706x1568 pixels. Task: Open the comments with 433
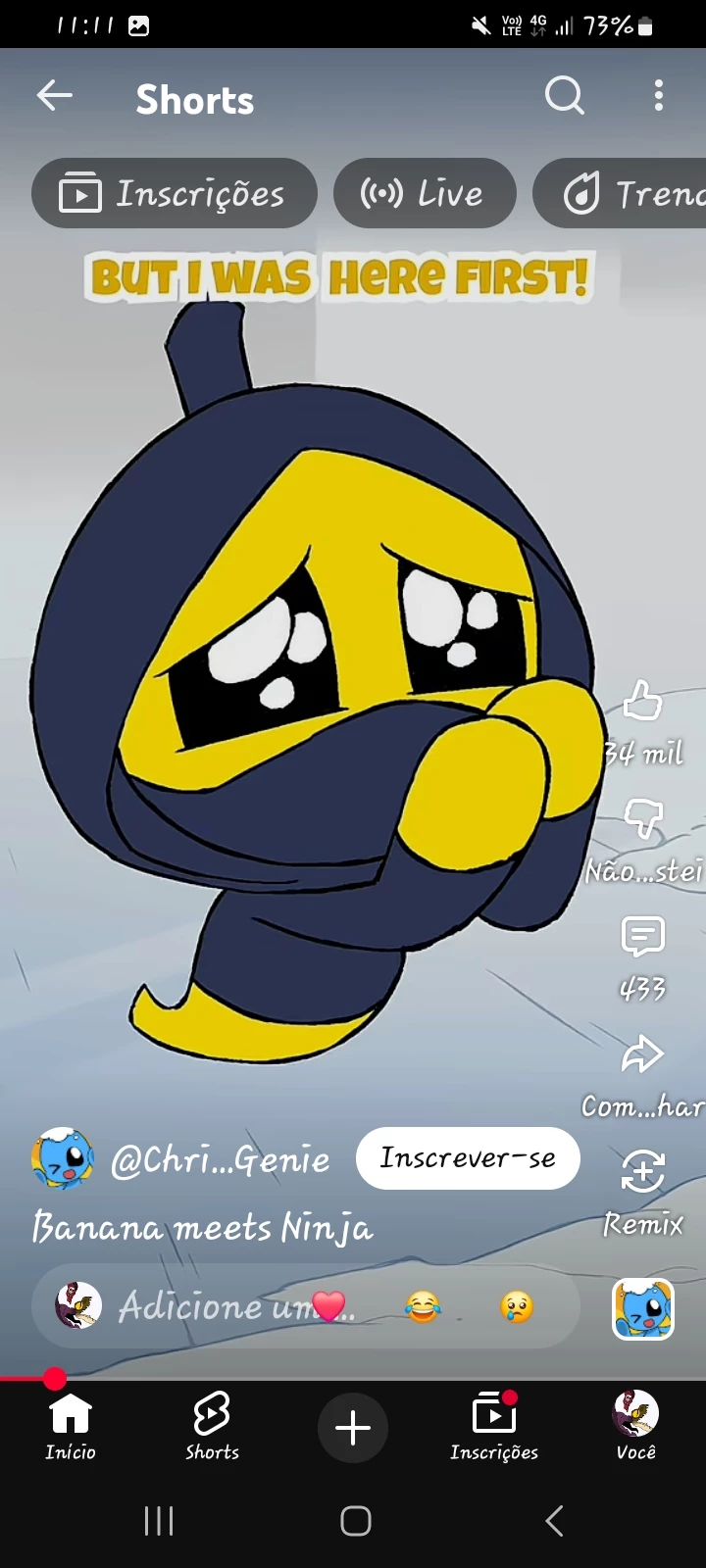pos(643,938)
